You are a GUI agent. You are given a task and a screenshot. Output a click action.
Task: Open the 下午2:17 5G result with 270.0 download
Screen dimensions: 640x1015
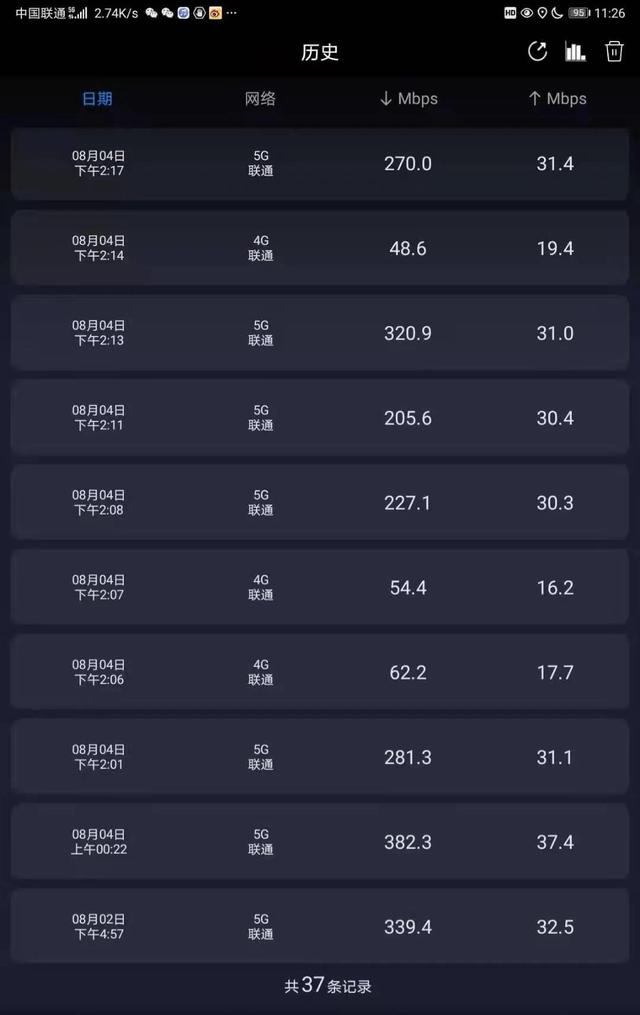pyautogui.click(x=320, y=163)
